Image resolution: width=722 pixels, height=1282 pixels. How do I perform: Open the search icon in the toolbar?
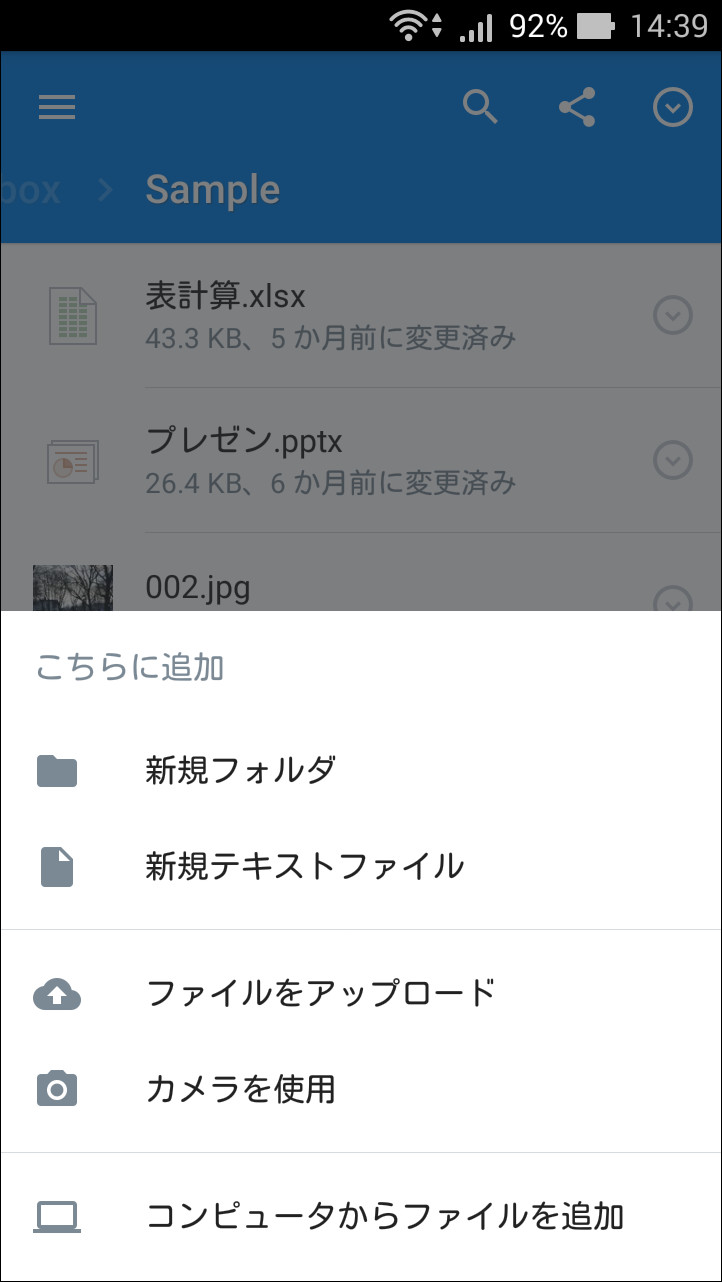(x=481, y=107)
